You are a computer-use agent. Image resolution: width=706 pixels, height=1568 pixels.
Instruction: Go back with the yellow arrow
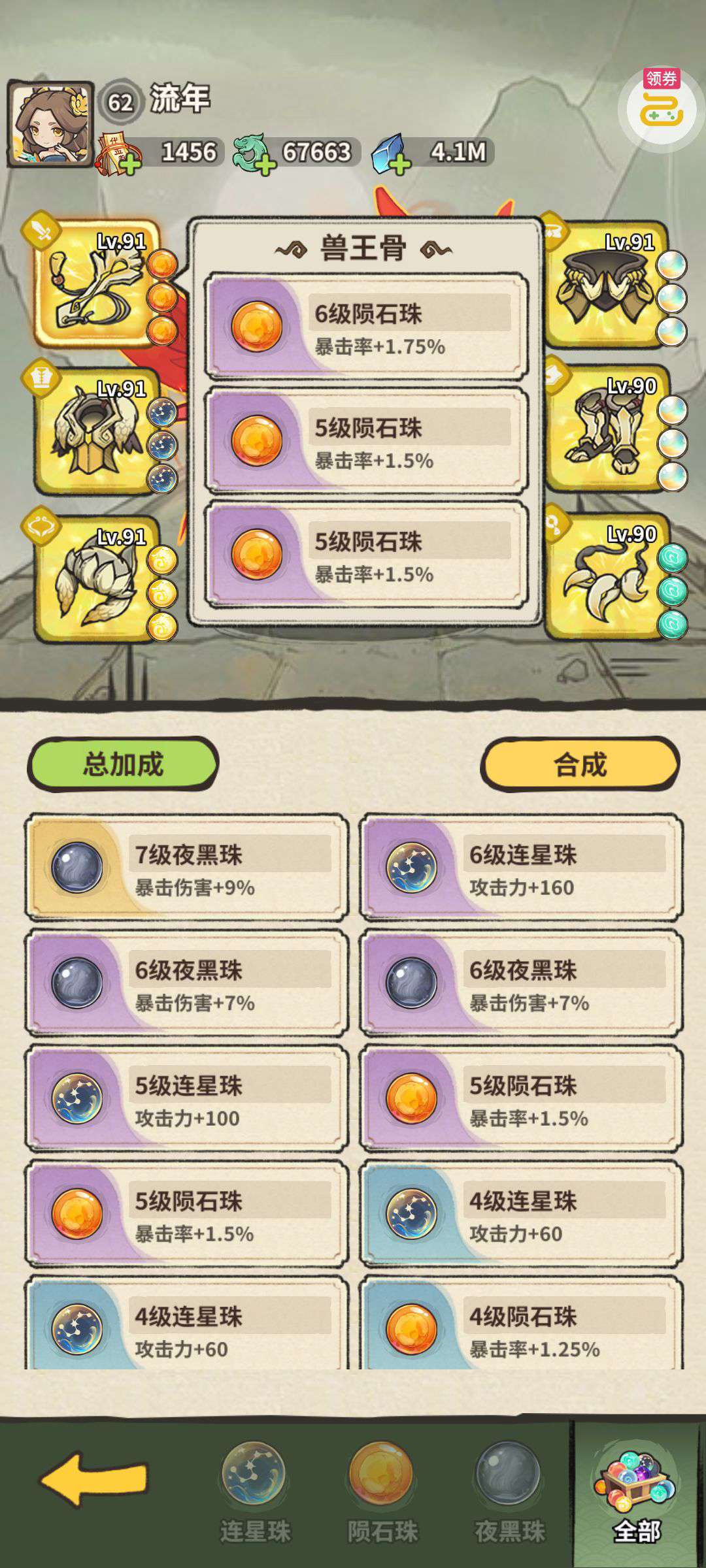click(95, 1478)
